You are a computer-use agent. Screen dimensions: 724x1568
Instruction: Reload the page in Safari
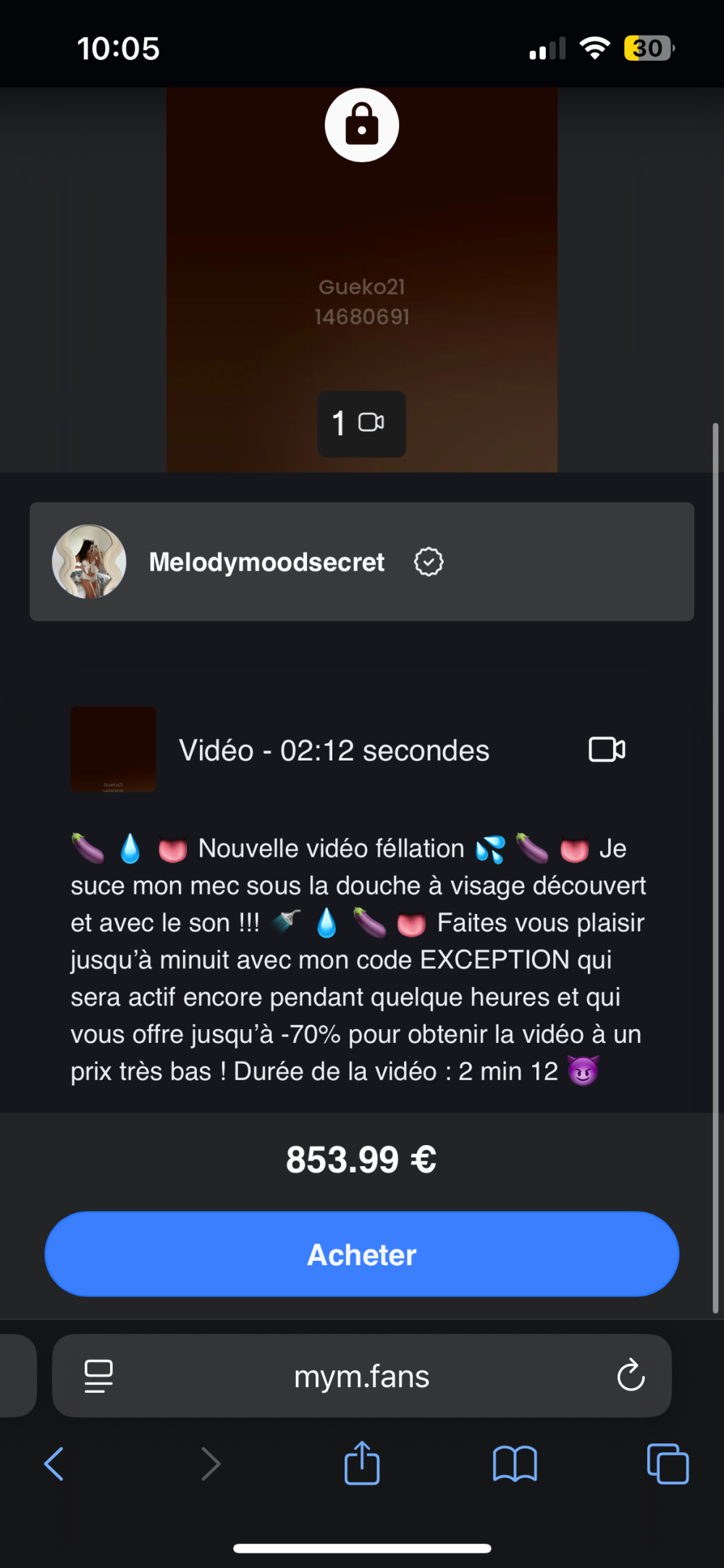[631, 1375]
